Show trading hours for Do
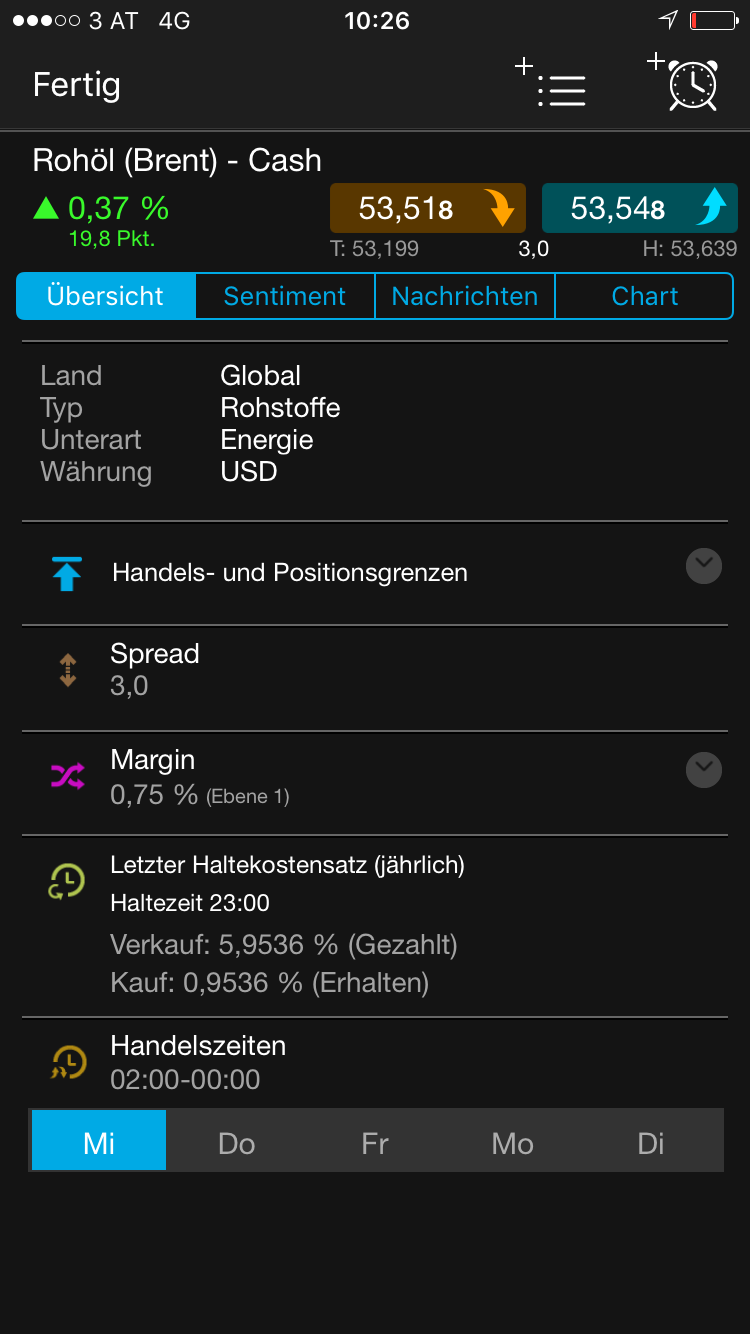 coord(237,1142)
